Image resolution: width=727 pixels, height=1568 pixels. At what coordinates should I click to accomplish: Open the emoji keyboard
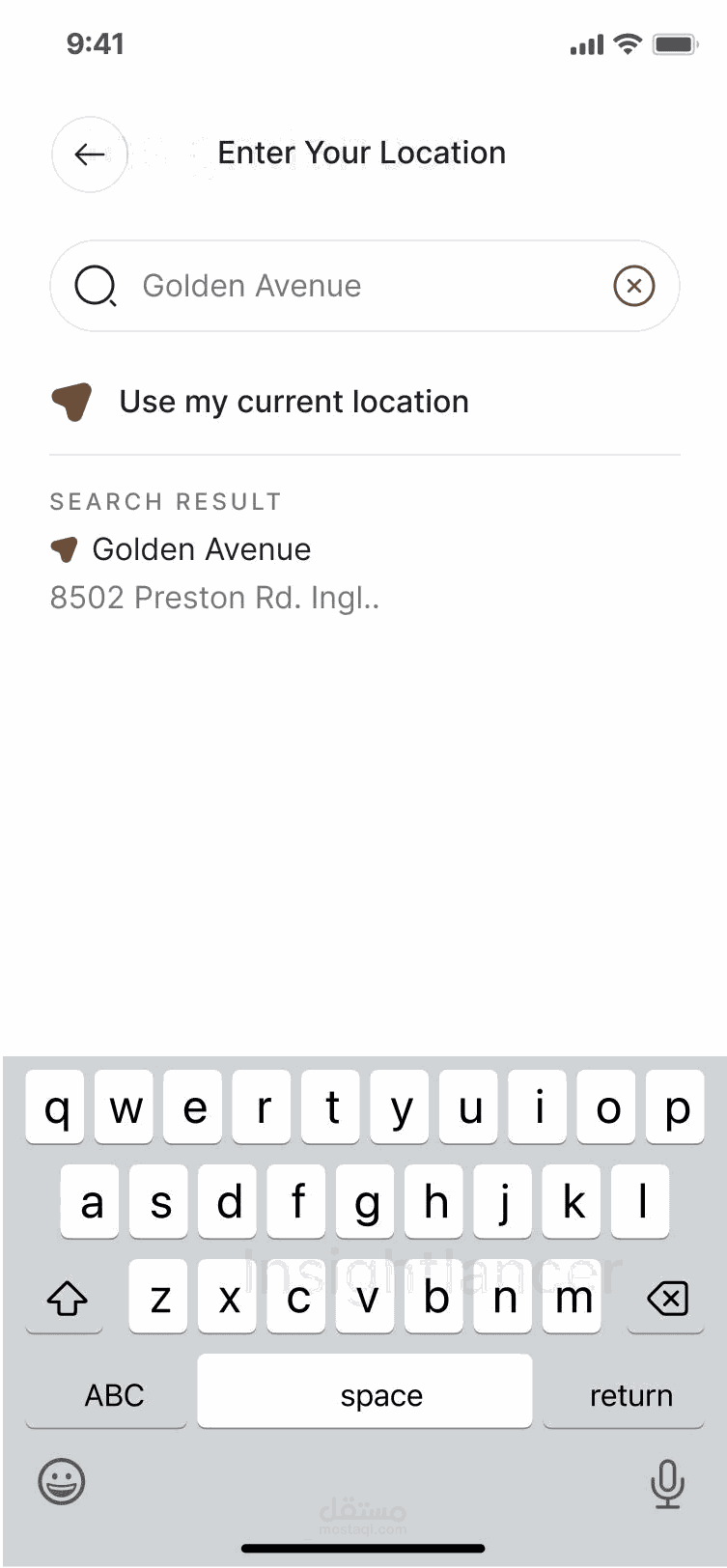click(62, 1482)
